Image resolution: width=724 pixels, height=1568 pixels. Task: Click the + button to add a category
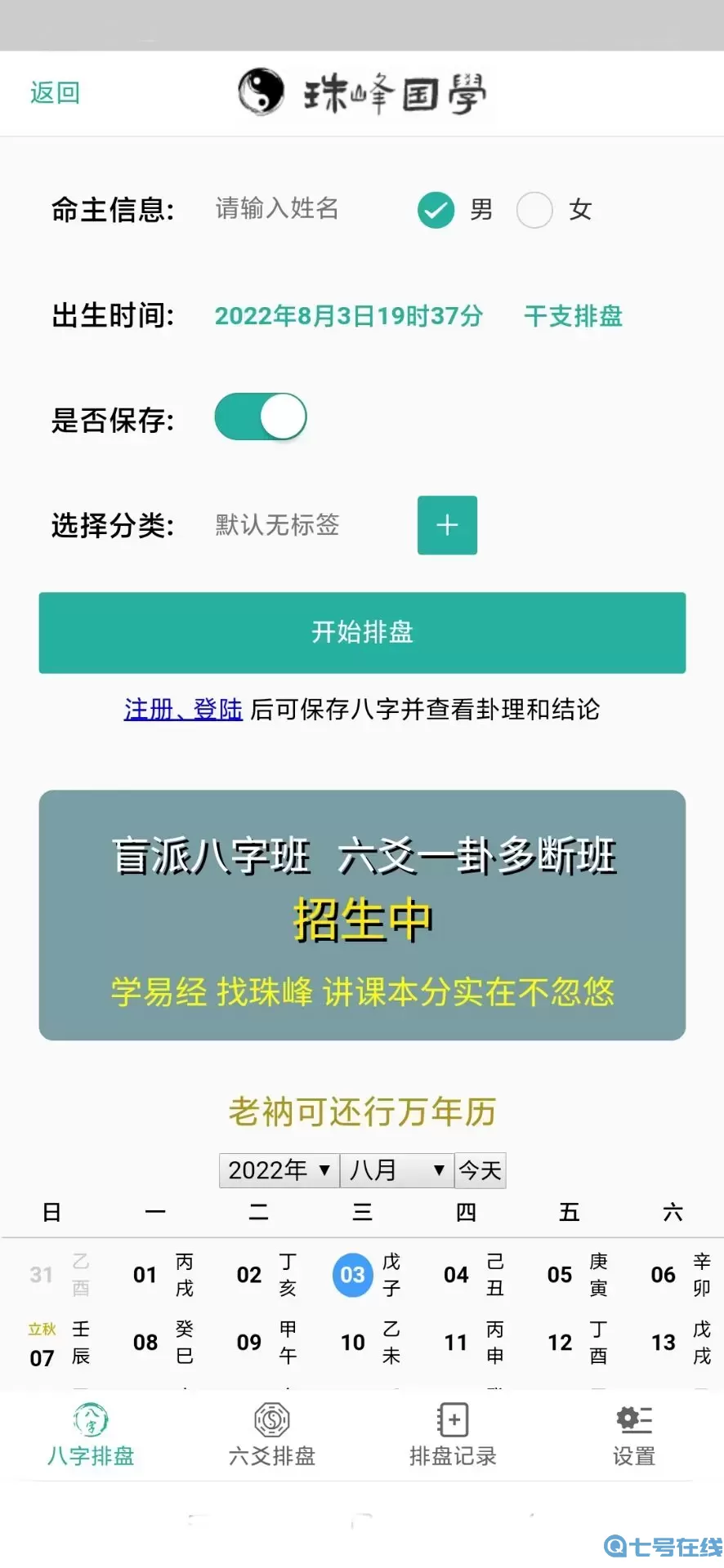(x=446, y=525)
